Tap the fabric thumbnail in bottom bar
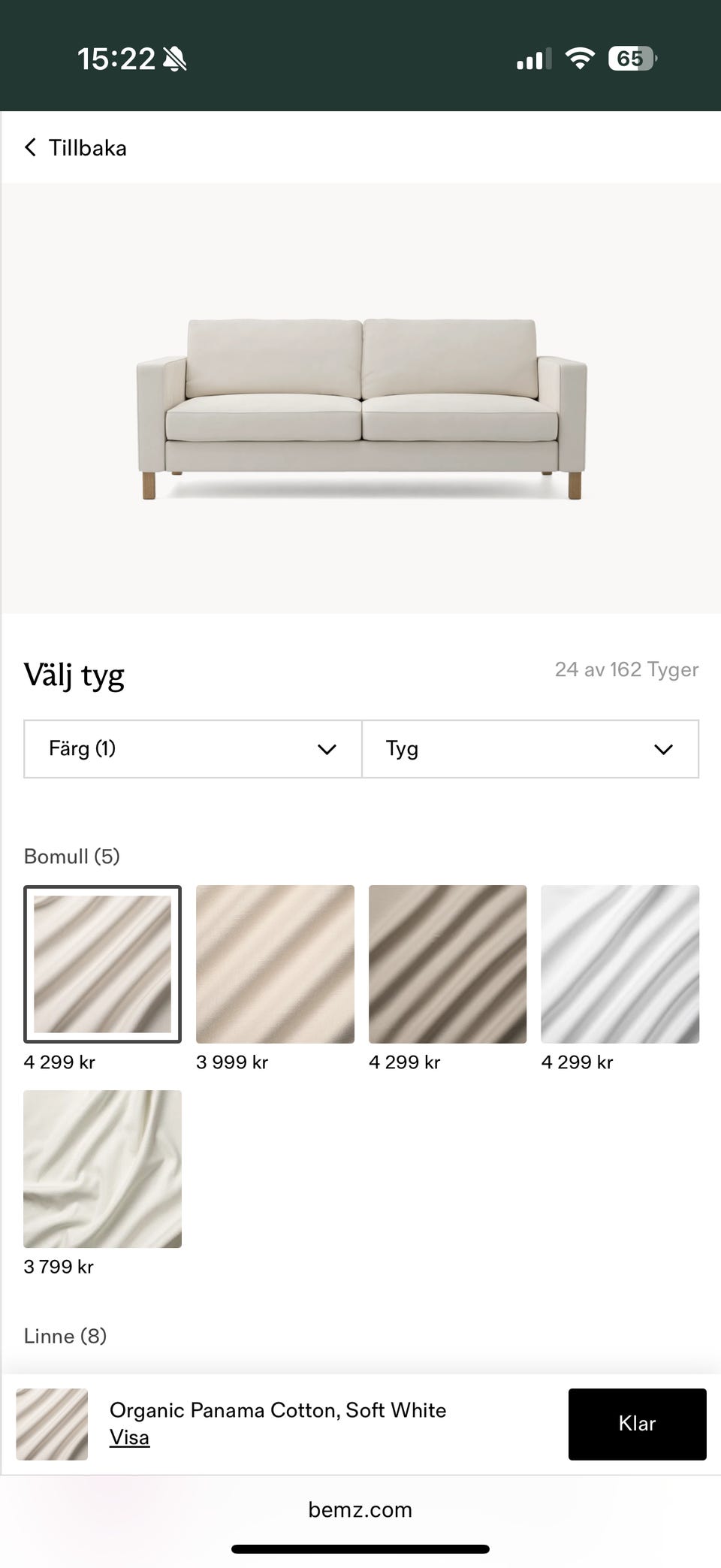Screen dimensions: 721x1568 (51, 1422)
